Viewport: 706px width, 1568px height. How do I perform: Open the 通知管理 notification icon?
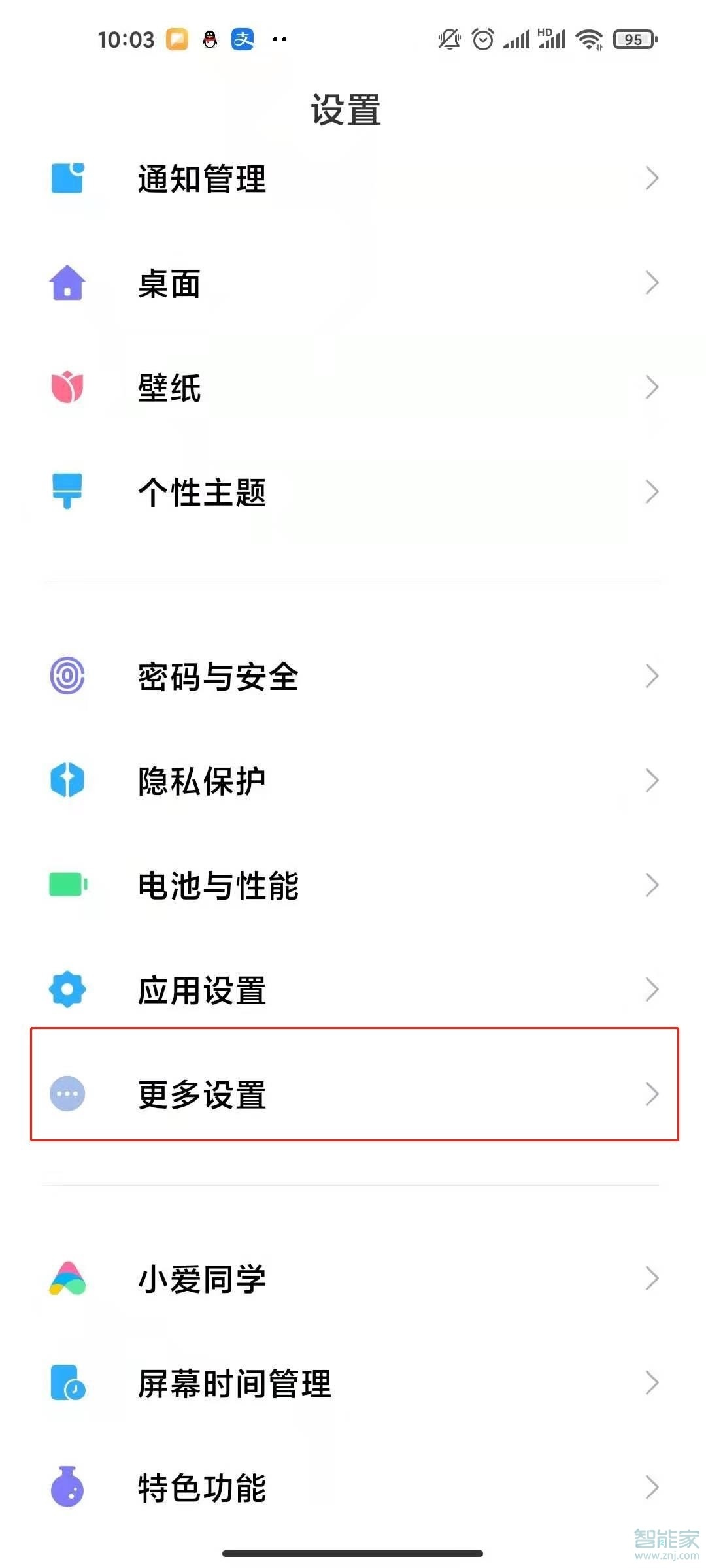point(67,179)
